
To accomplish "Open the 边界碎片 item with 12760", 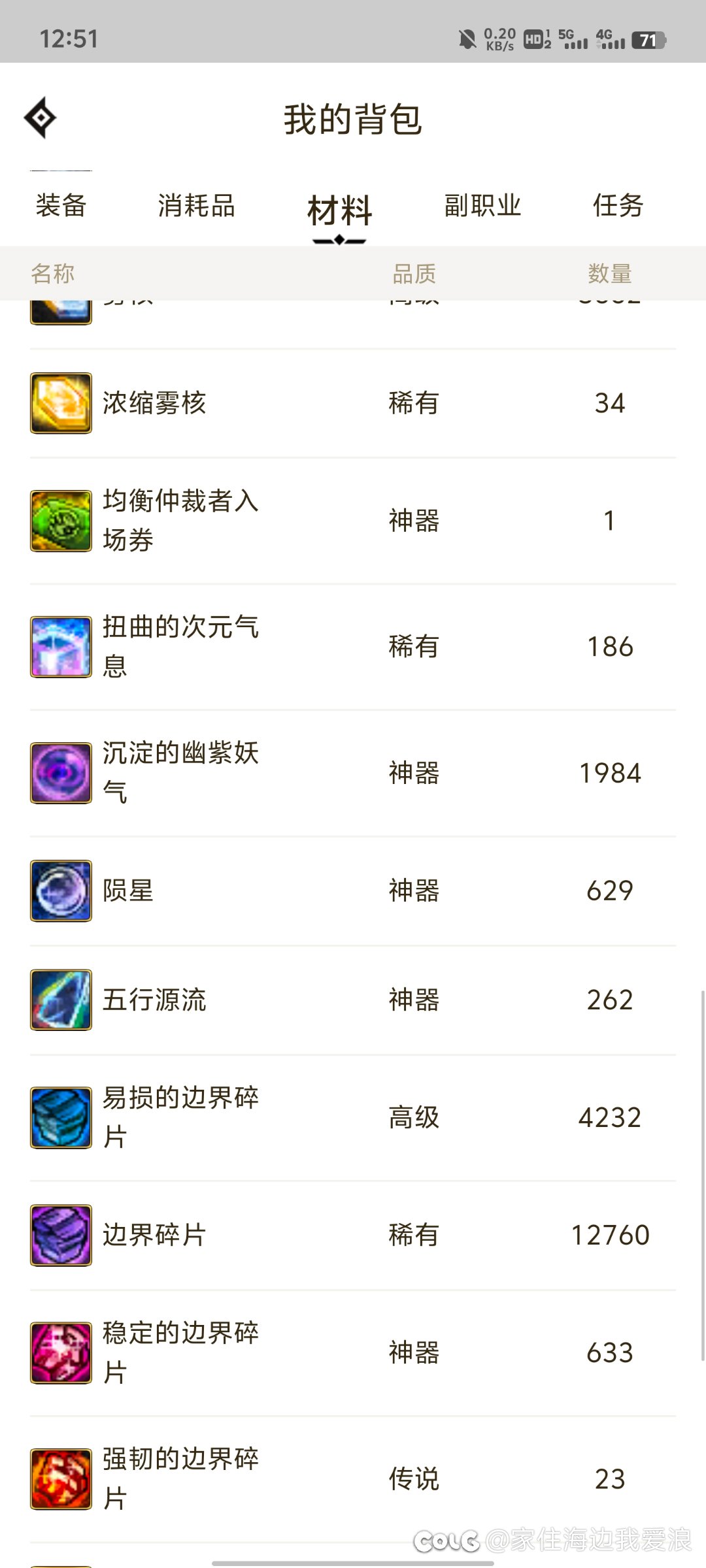I will point(353,1235).
